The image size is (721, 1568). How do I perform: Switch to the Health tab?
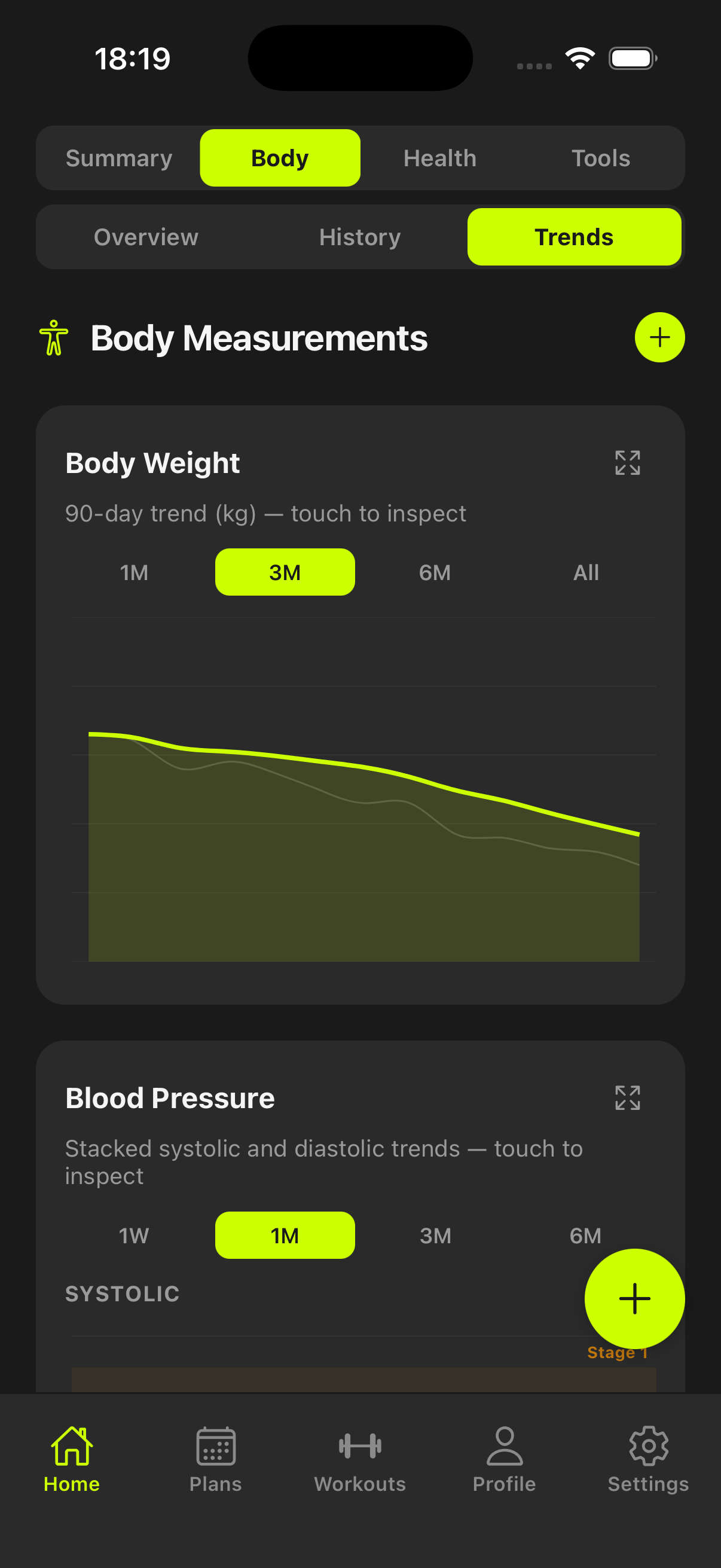[440, 158]
